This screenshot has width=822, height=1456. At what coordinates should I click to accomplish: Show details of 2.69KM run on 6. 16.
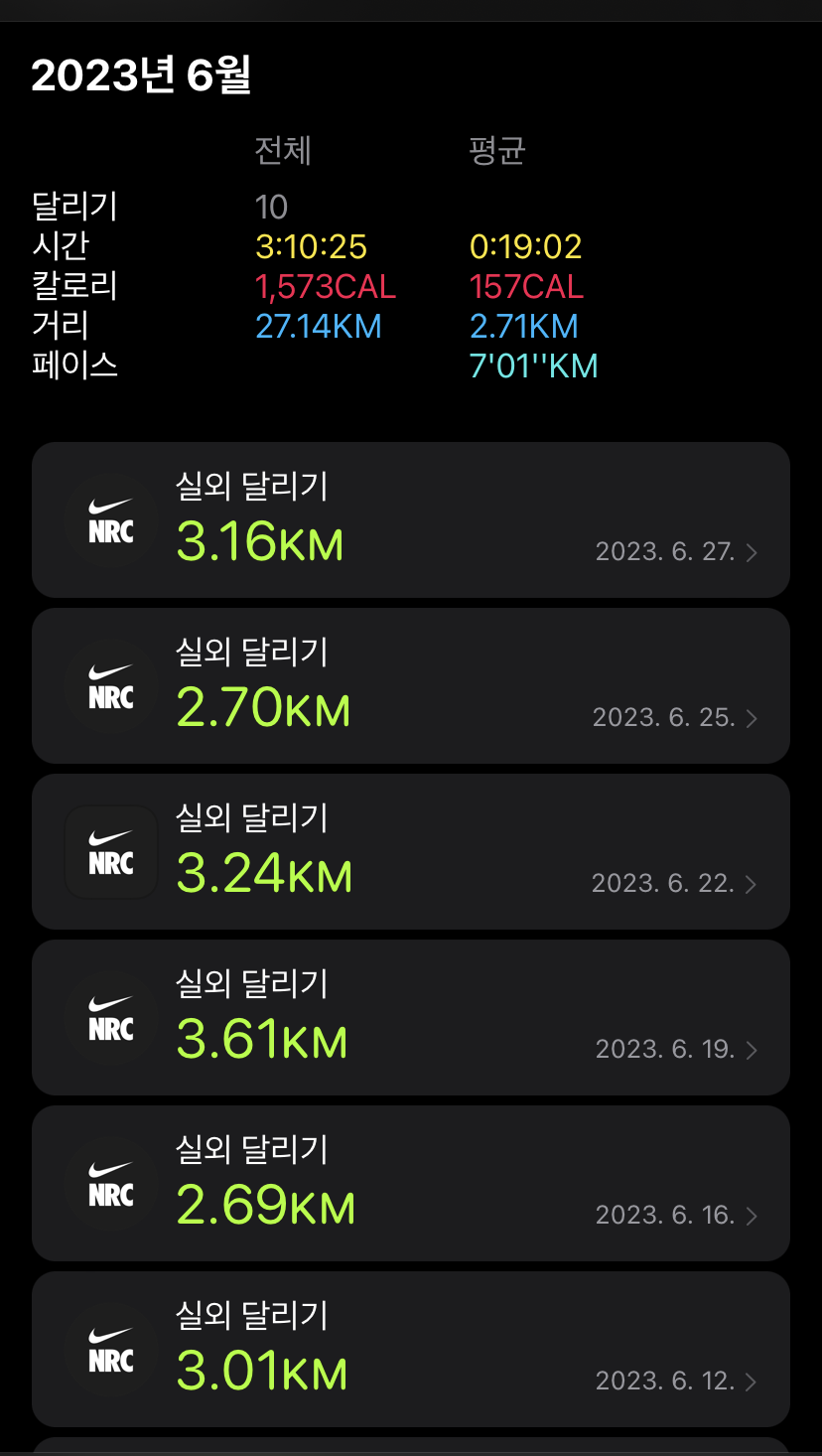click(410, 1183)
